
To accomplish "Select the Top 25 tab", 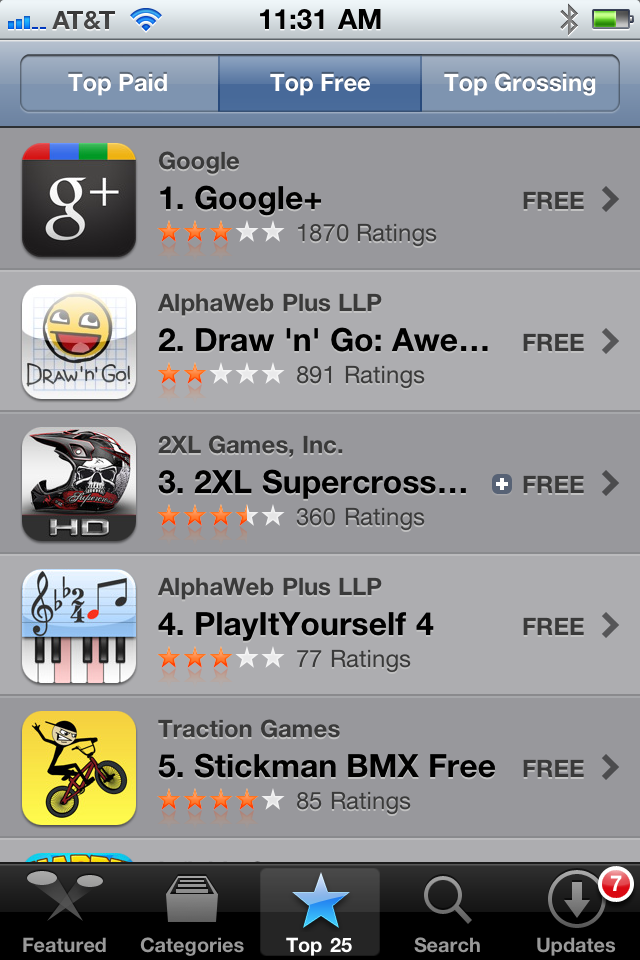I will pyautogui.click(x=320, y=912).
